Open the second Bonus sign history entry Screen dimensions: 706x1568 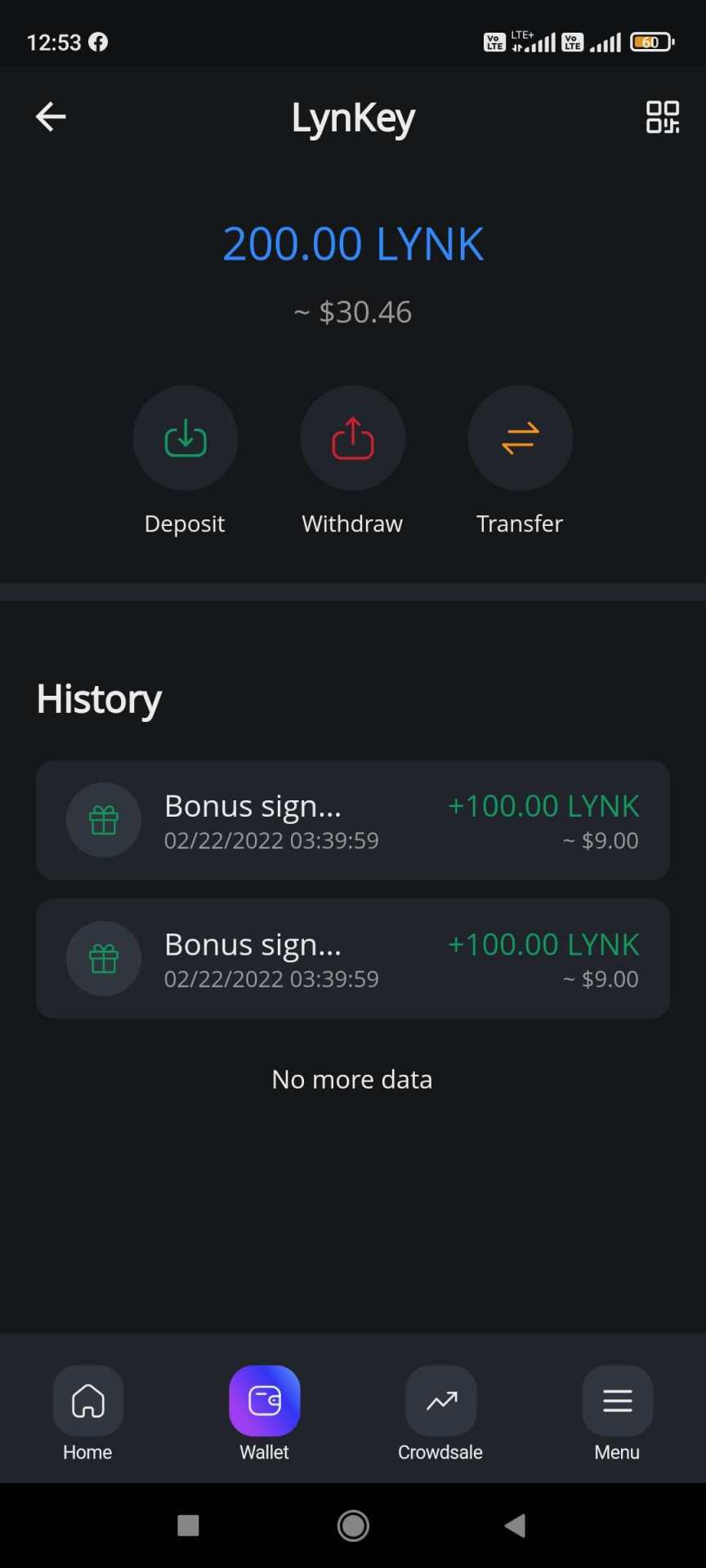[x=351, y=958]
